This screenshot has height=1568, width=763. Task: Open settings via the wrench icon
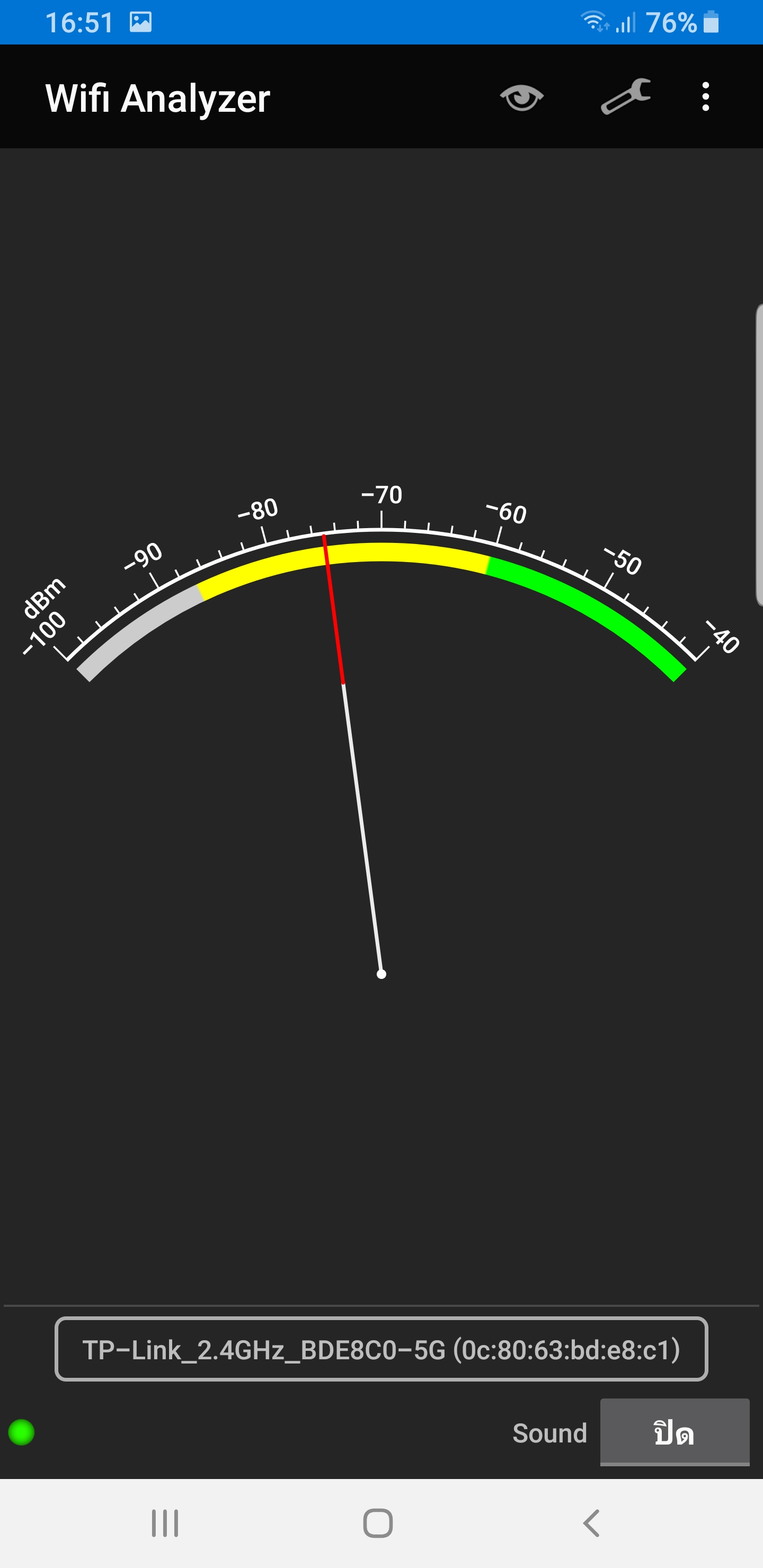click(625, 97)
